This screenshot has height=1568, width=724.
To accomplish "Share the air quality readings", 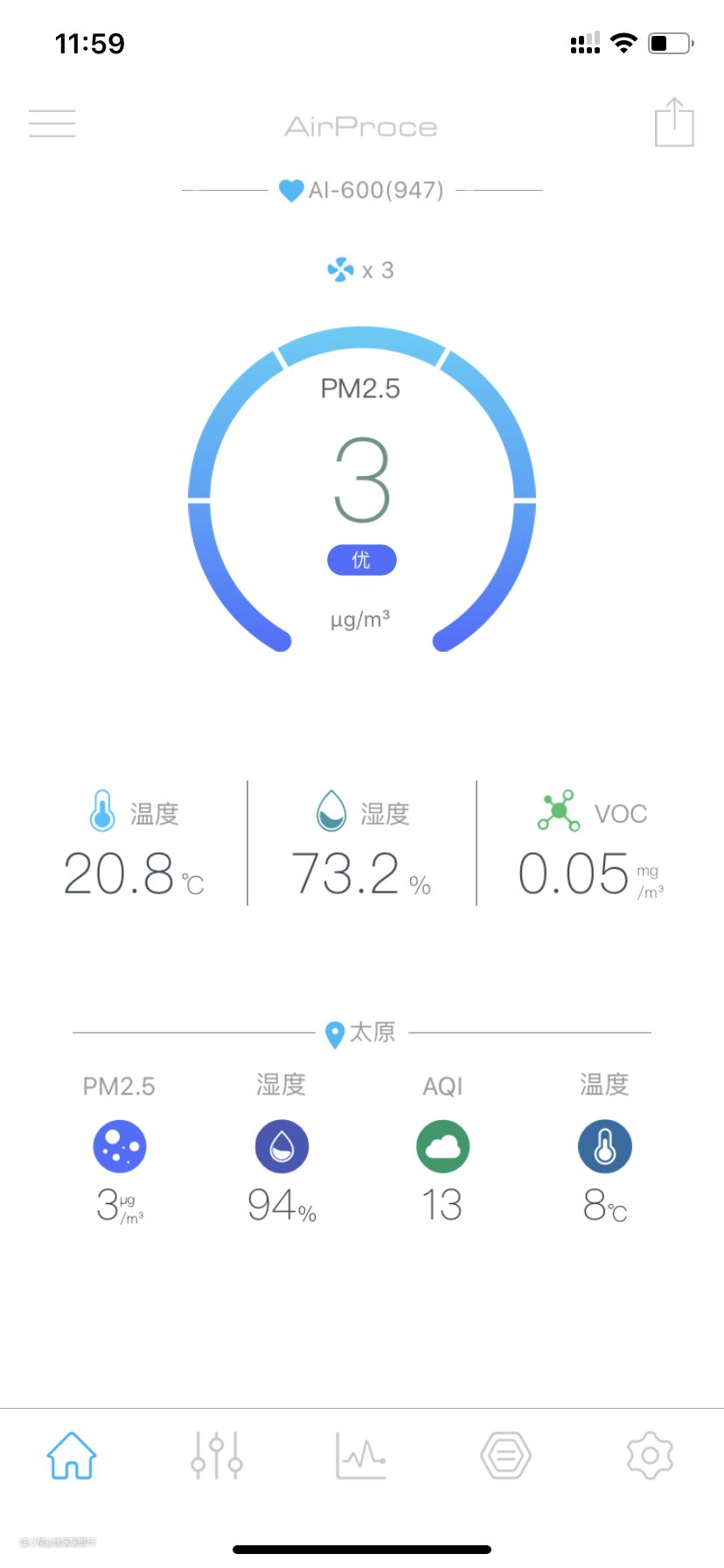I will [x=674, y=122].
